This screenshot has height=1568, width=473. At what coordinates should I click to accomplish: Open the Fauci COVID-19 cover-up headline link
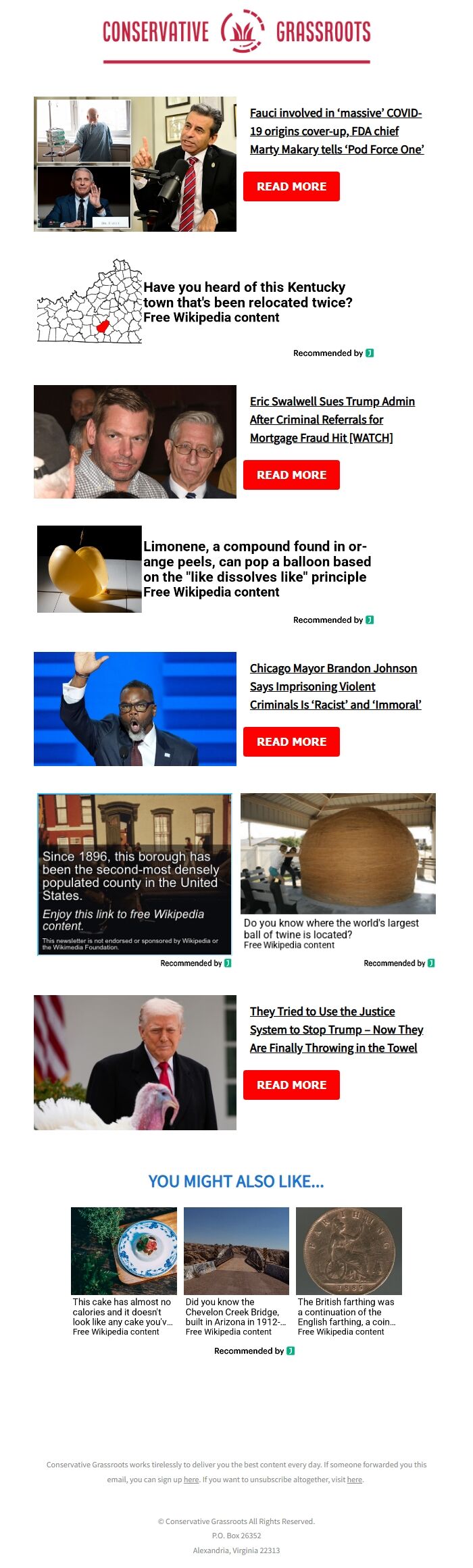337,131
